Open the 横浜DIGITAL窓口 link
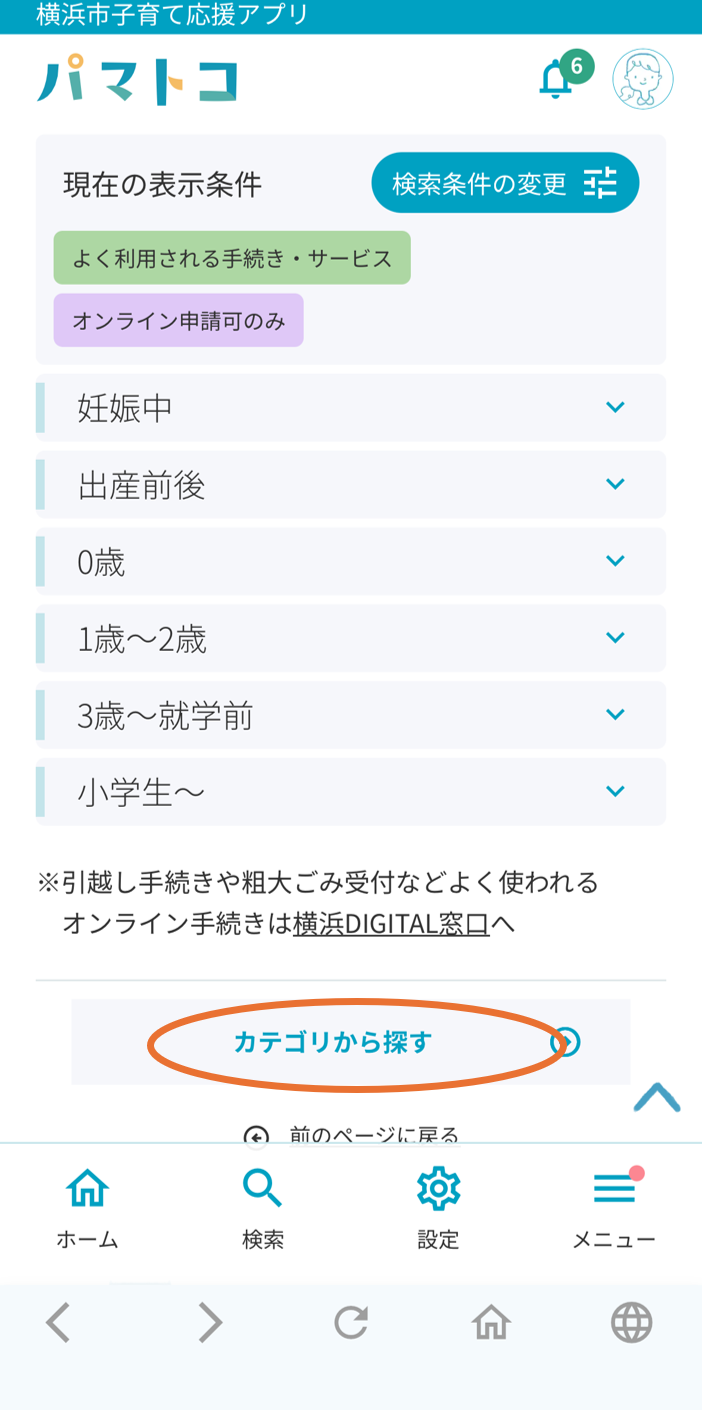 [x=391, y=924]
